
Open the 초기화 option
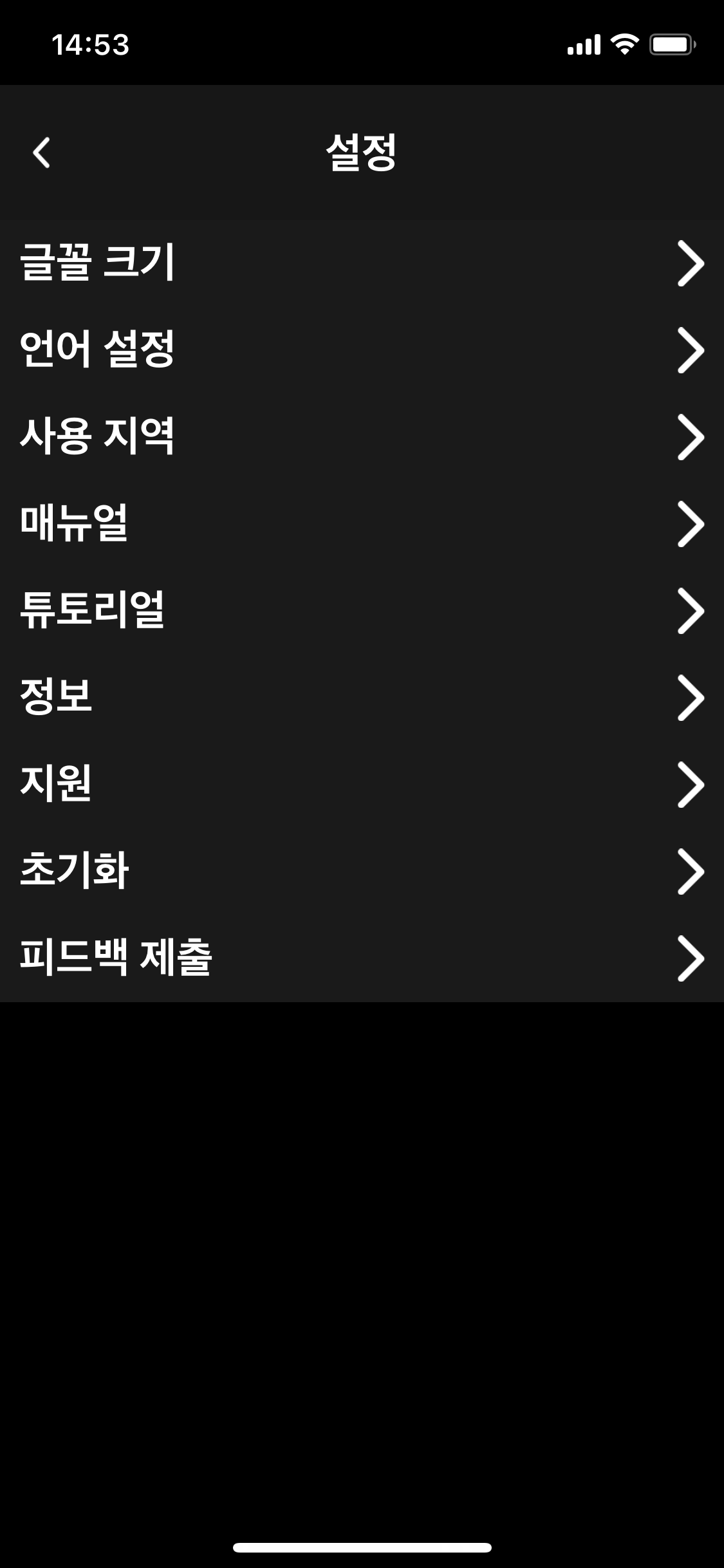click(x=362, y=872)
